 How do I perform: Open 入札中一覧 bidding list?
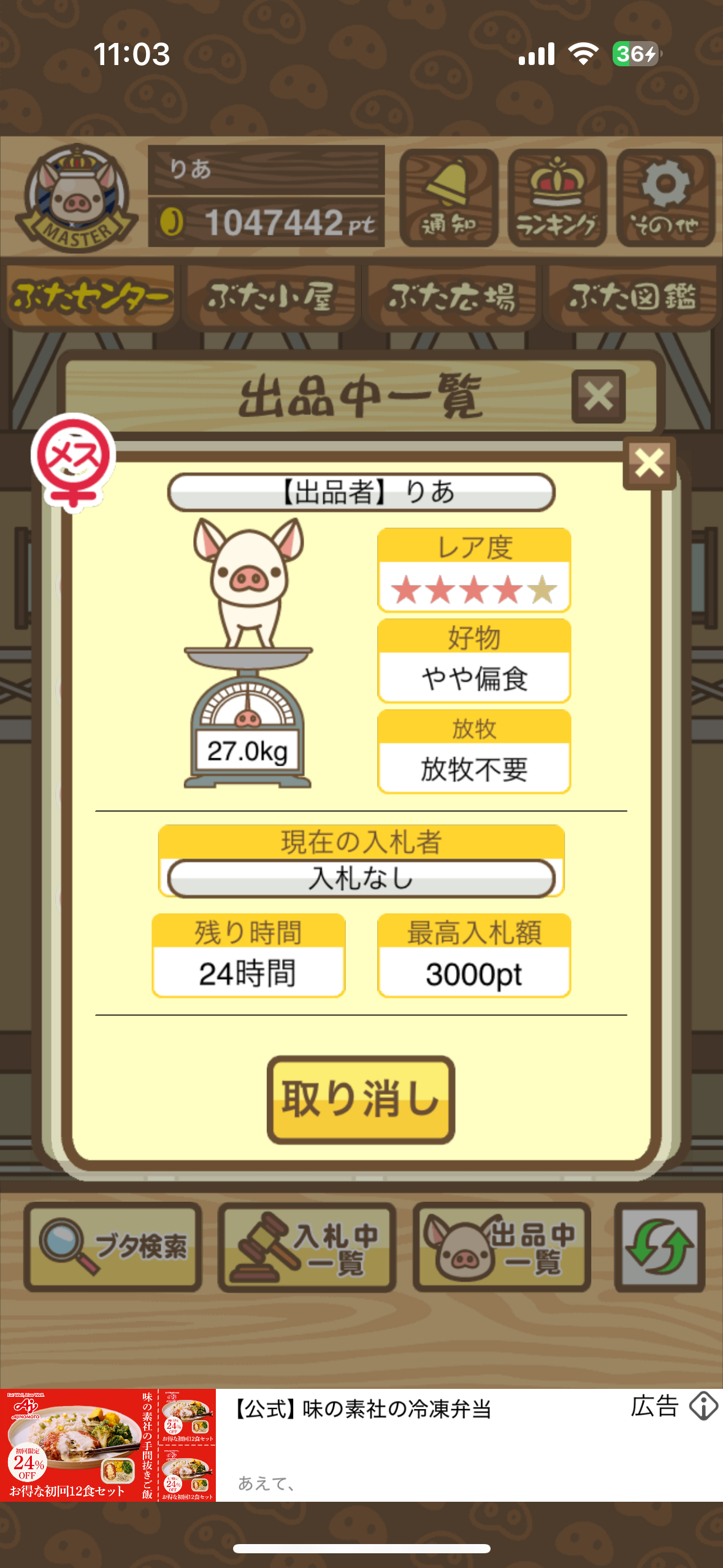[x=307, y=1247]
